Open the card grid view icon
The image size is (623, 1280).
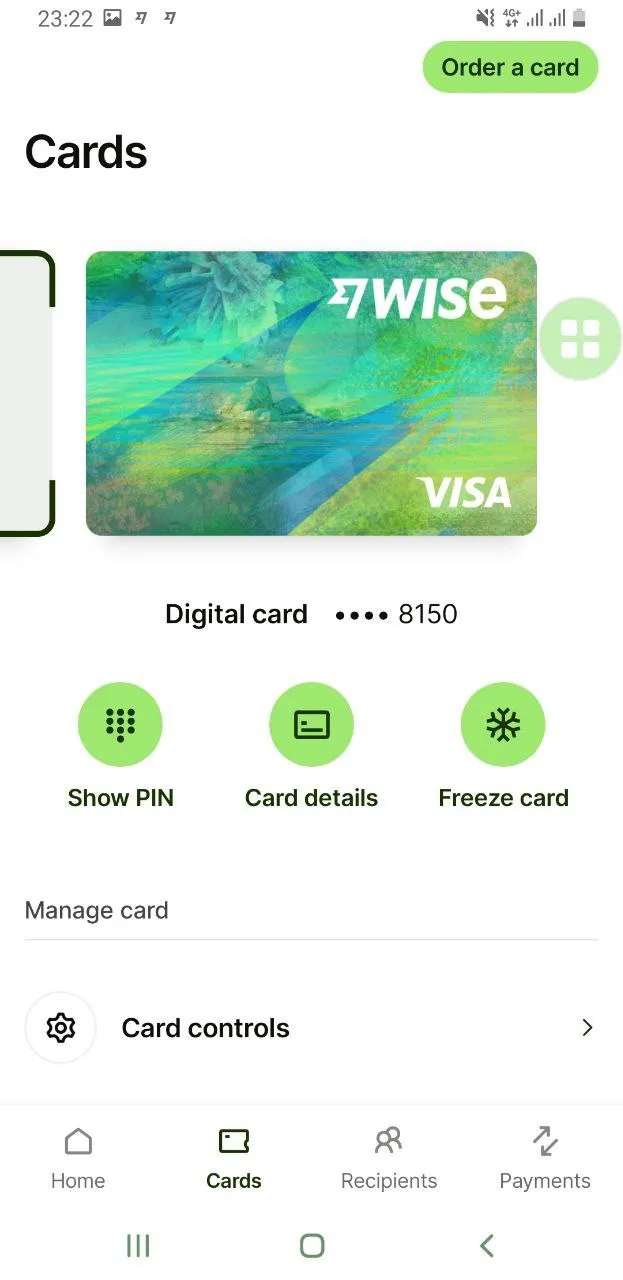[x=580, y=339]
